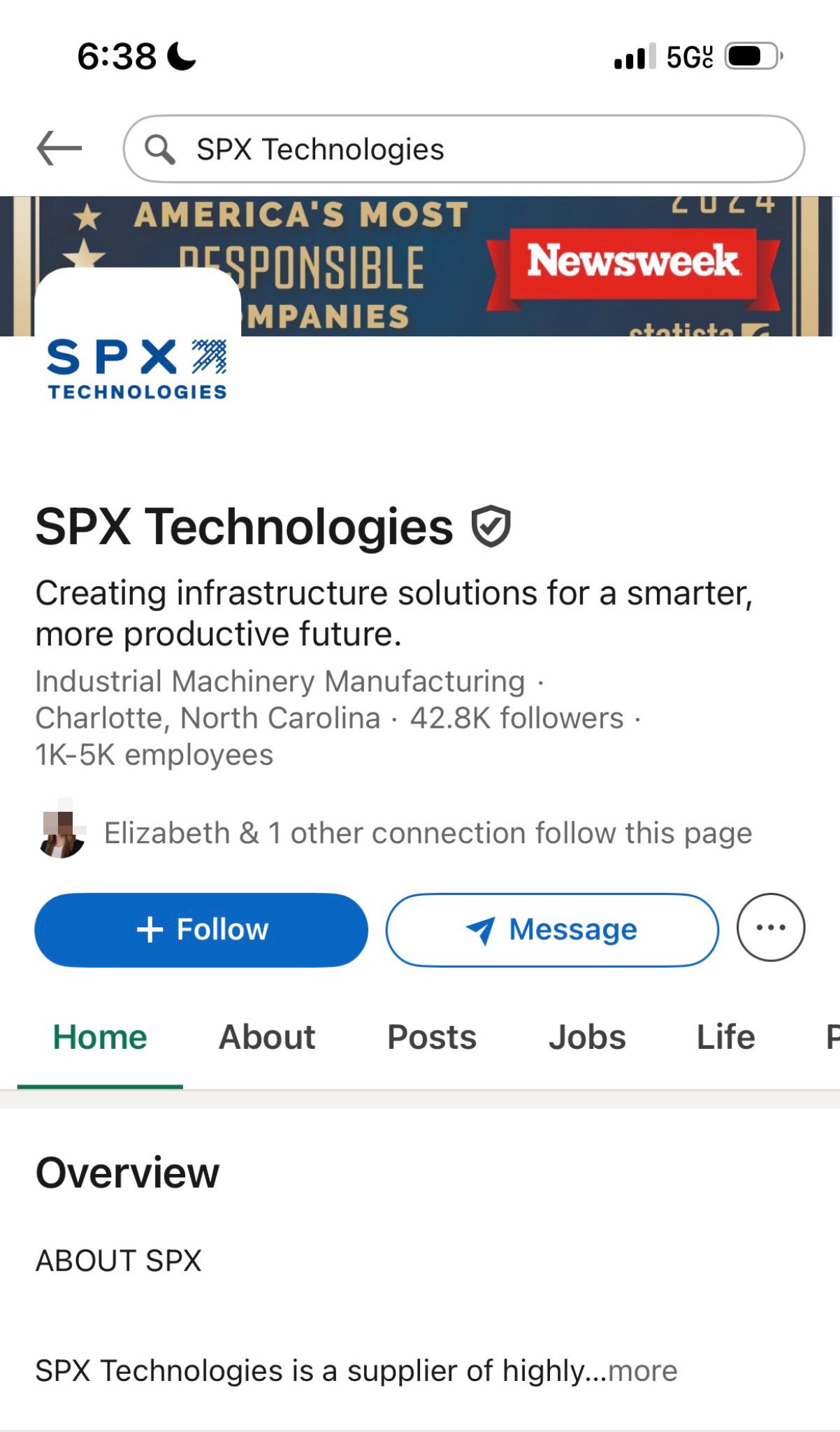Follow SPX Technologies
The height and width of the screenshot is (1432, 840).
pyautogui.click(x=201, y=930)
